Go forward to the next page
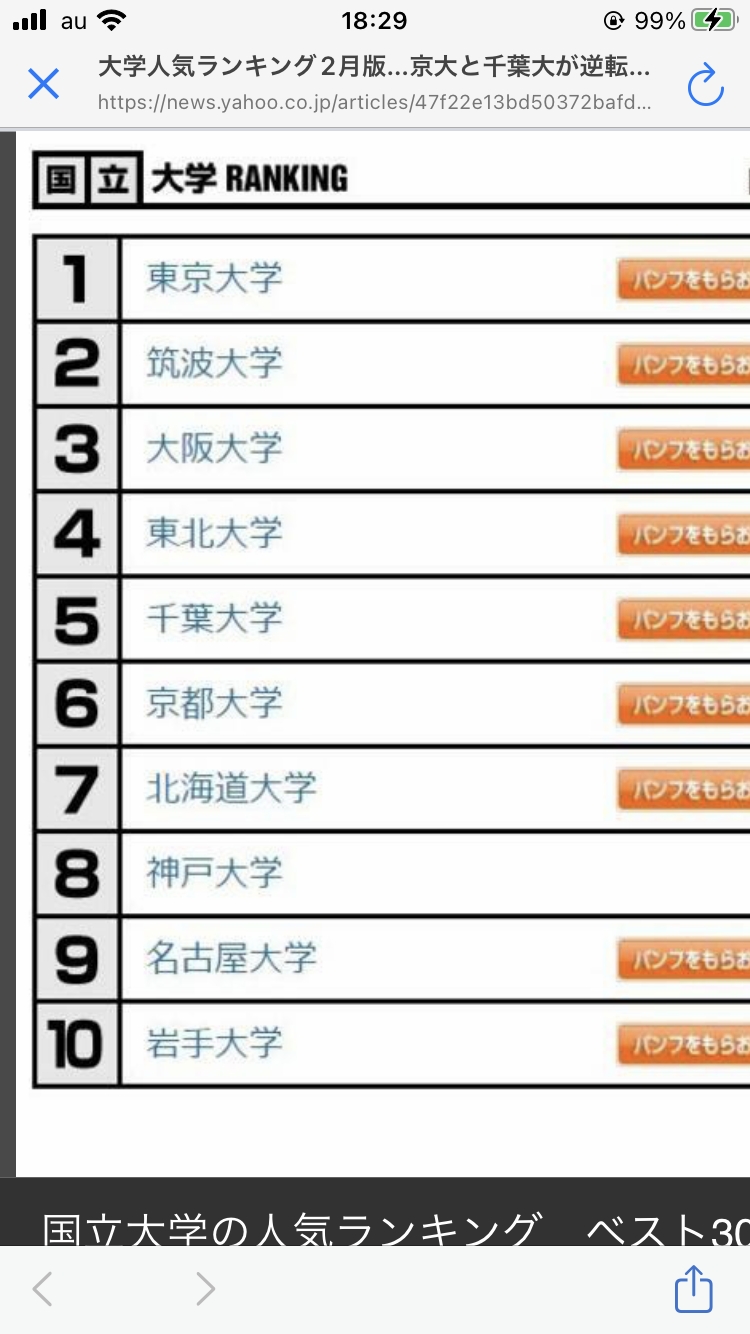 tap(205, 1289)
